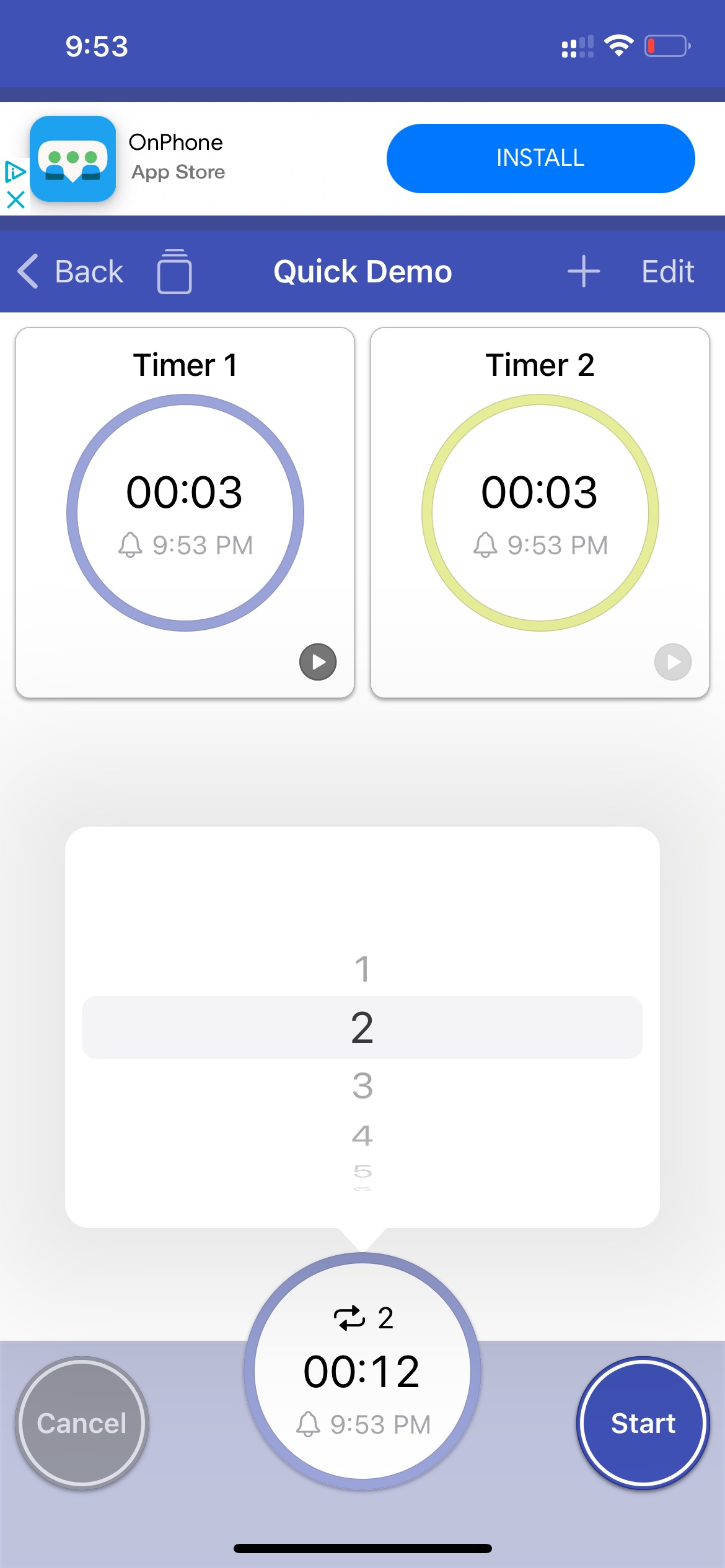Tap the Back chevron arrow
The width and height of the screenshot is (725, 1568).
[x=27, y=271]
